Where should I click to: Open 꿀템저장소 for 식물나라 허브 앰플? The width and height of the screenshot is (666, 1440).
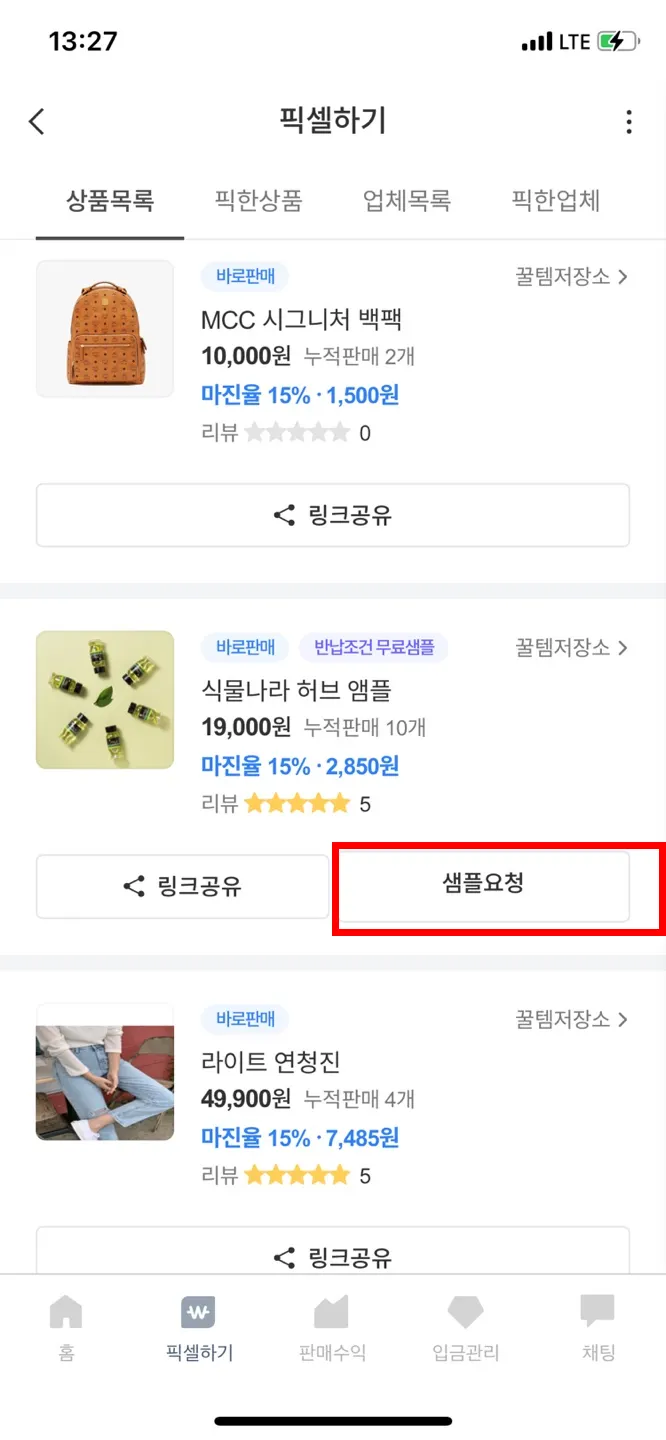click(x=571, y=648)
